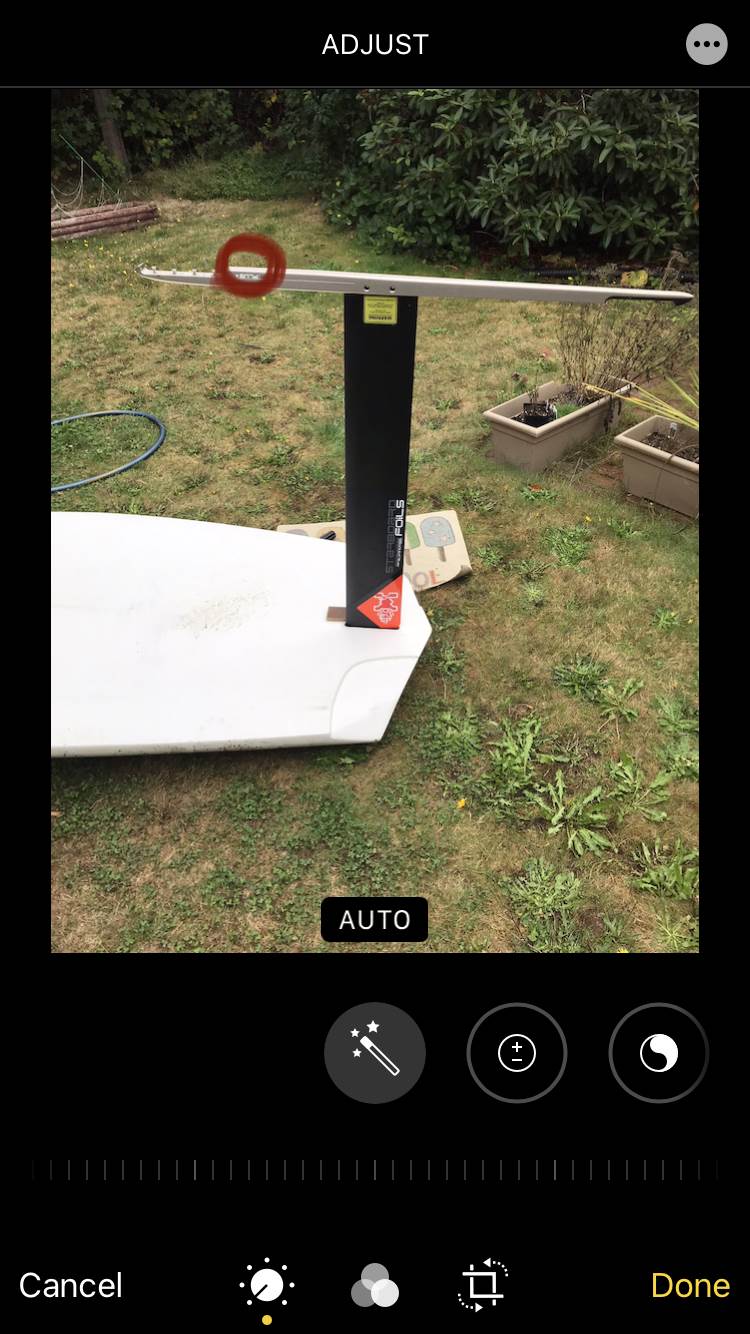
Task: Cancel the photo edits
Action: (70, 1285)
